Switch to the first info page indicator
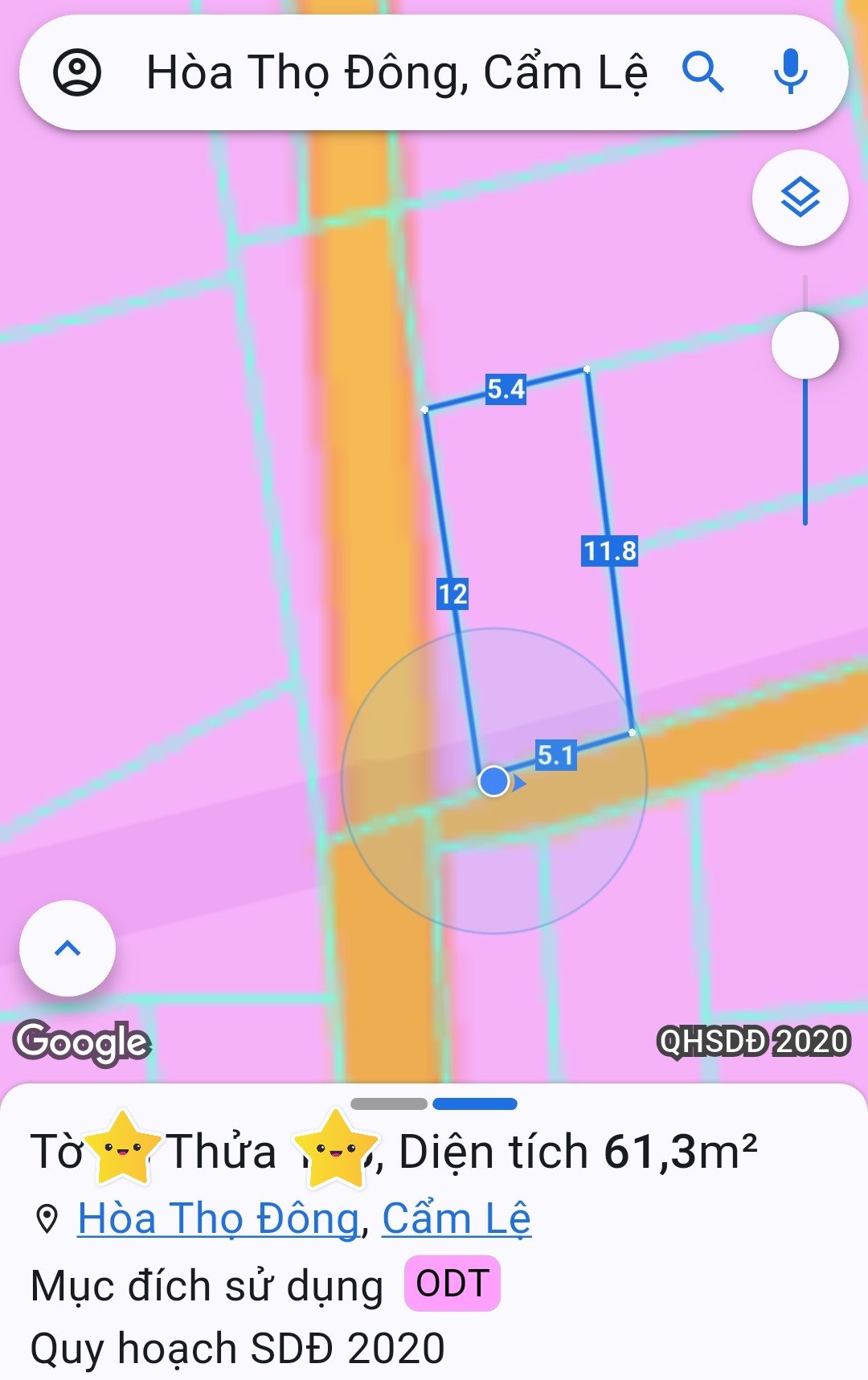Viewport: 868px width, 1380px height. point(389,1104)
